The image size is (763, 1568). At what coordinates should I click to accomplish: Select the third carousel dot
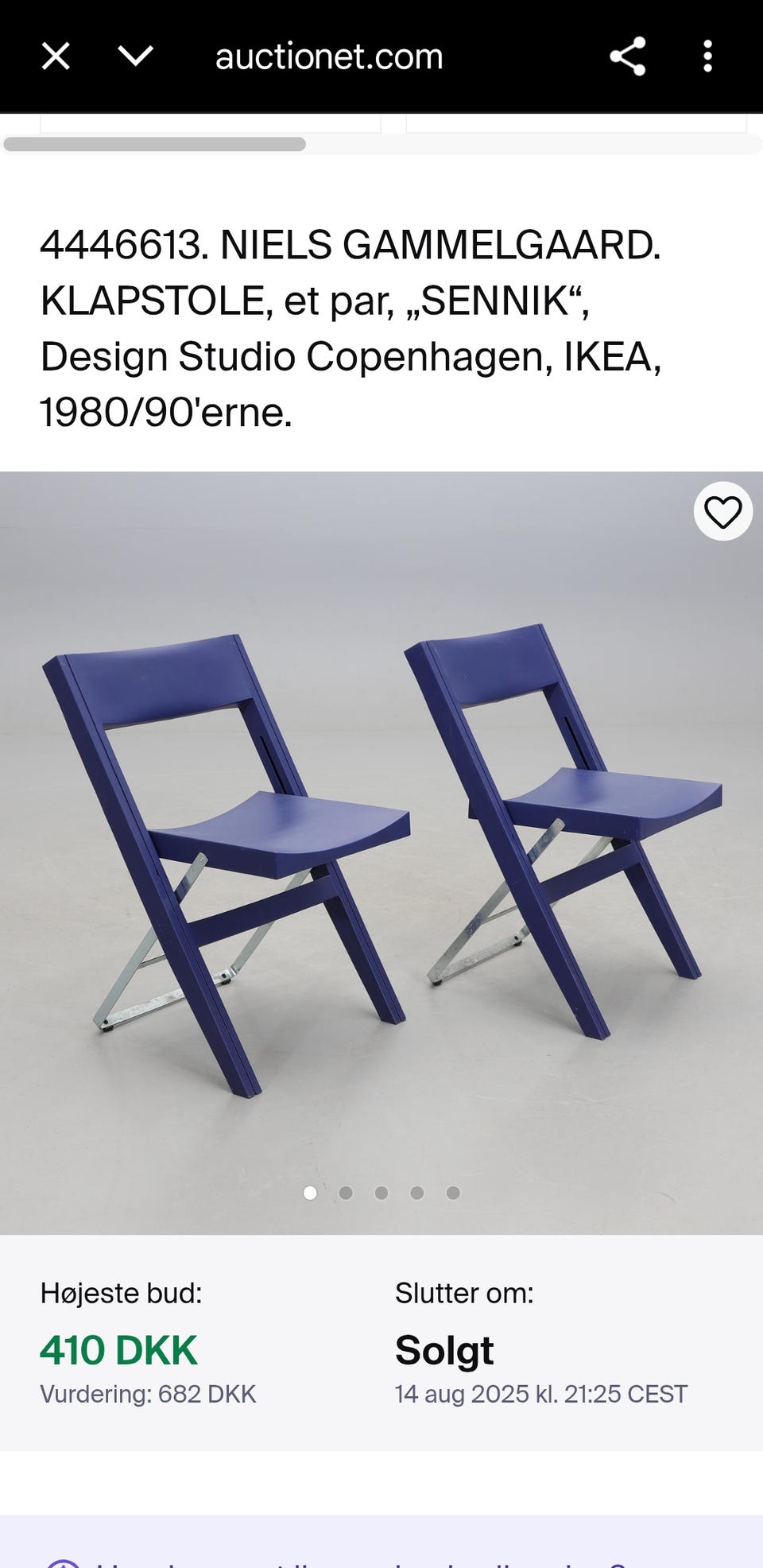click(382, 1192)
